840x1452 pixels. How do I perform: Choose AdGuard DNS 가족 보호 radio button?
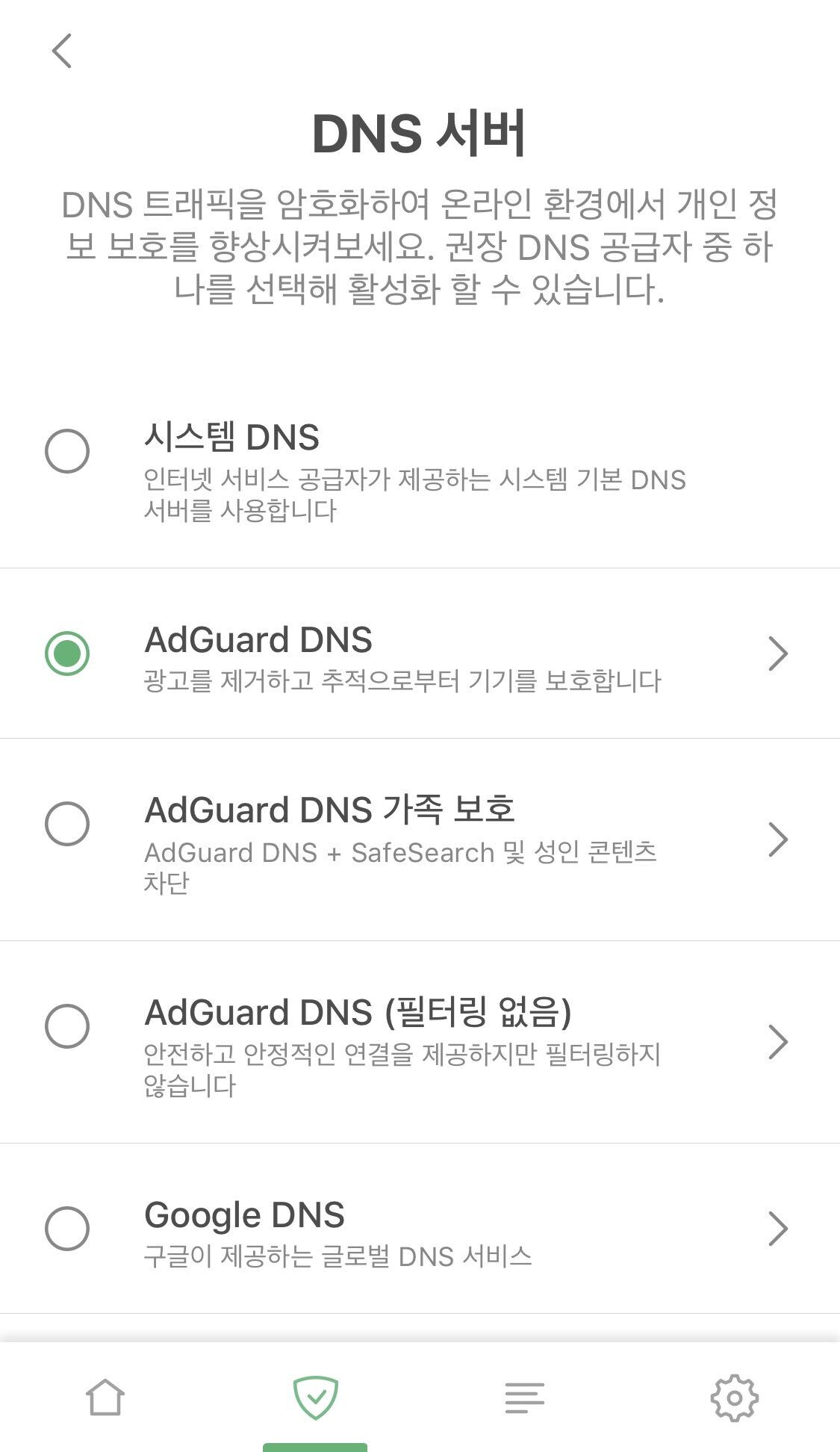67,824
